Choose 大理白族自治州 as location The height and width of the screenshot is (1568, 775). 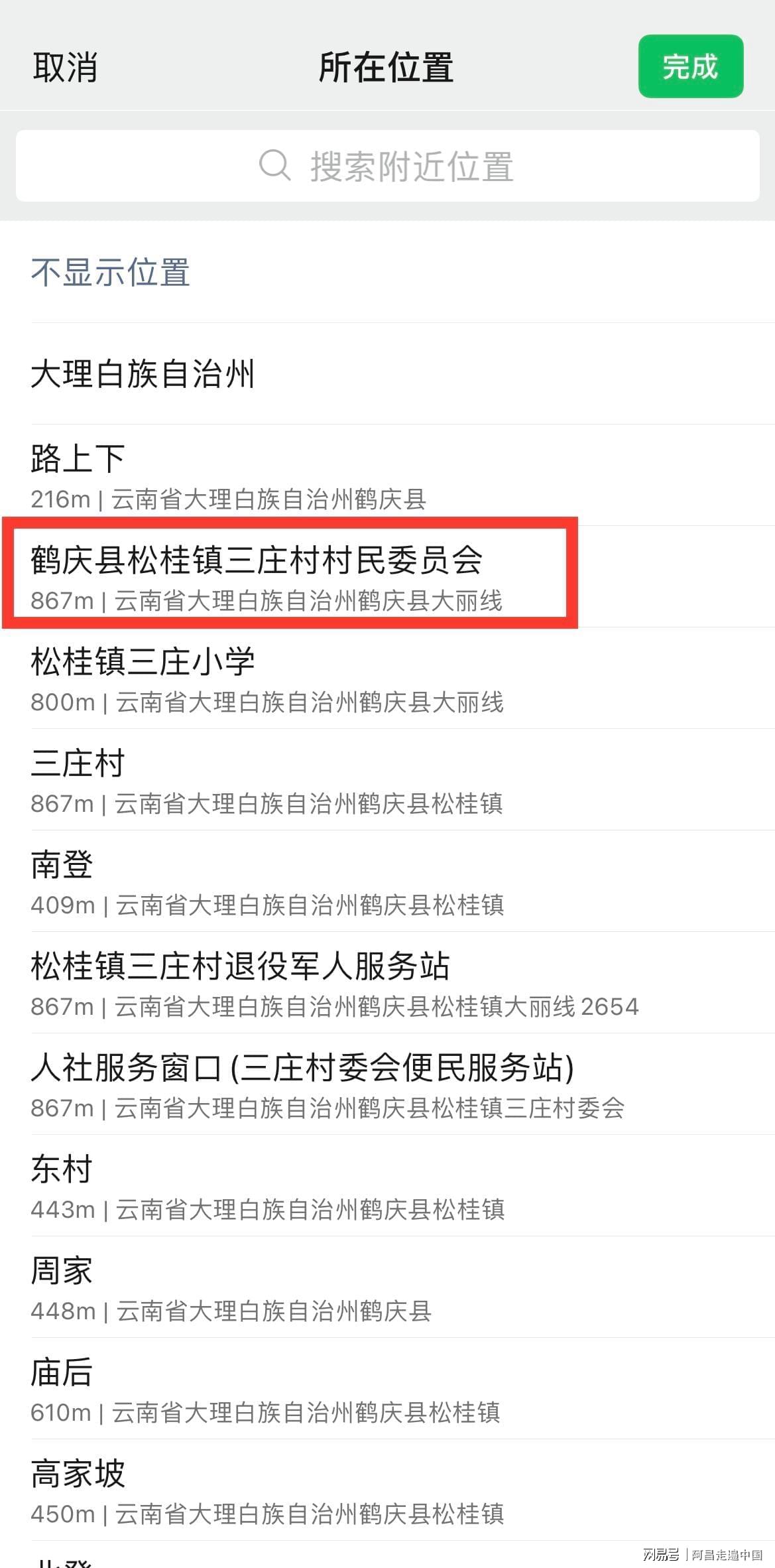point(387,374)
